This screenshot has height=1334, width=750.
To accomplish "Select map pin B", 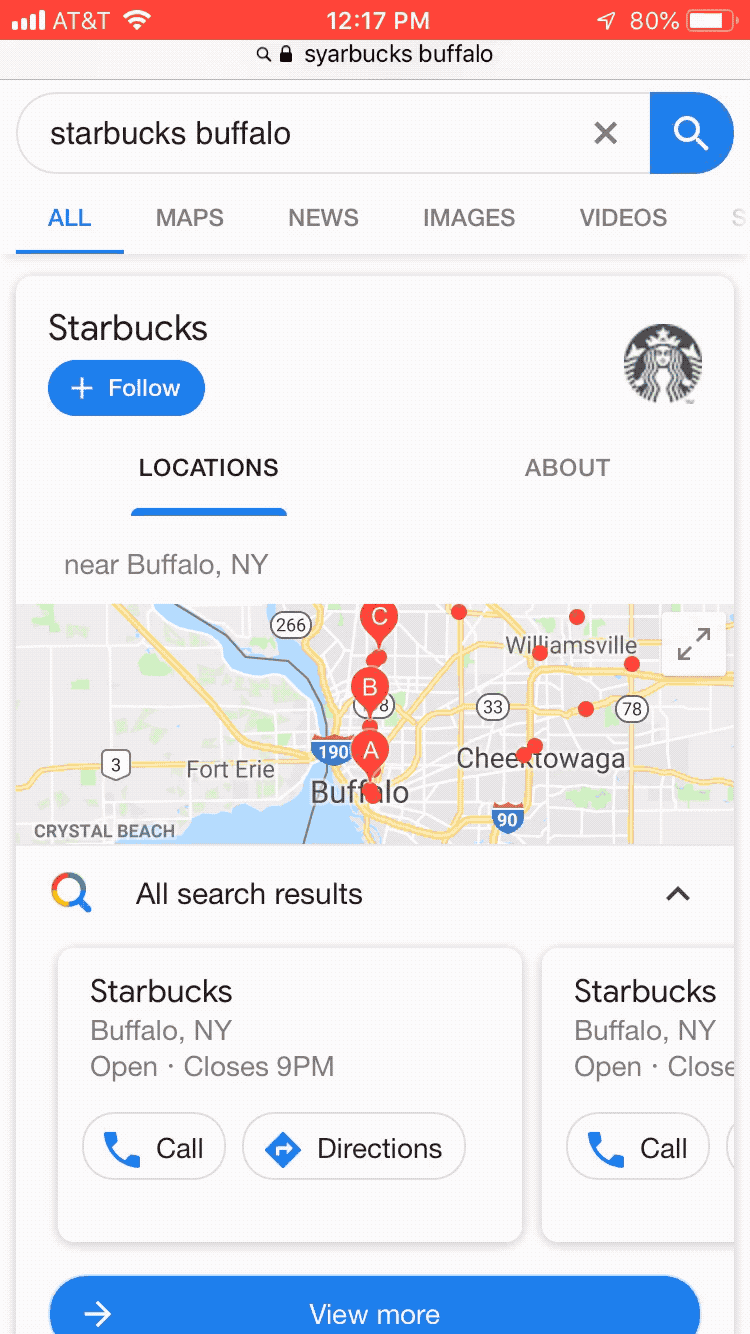I will coord(370,690).
